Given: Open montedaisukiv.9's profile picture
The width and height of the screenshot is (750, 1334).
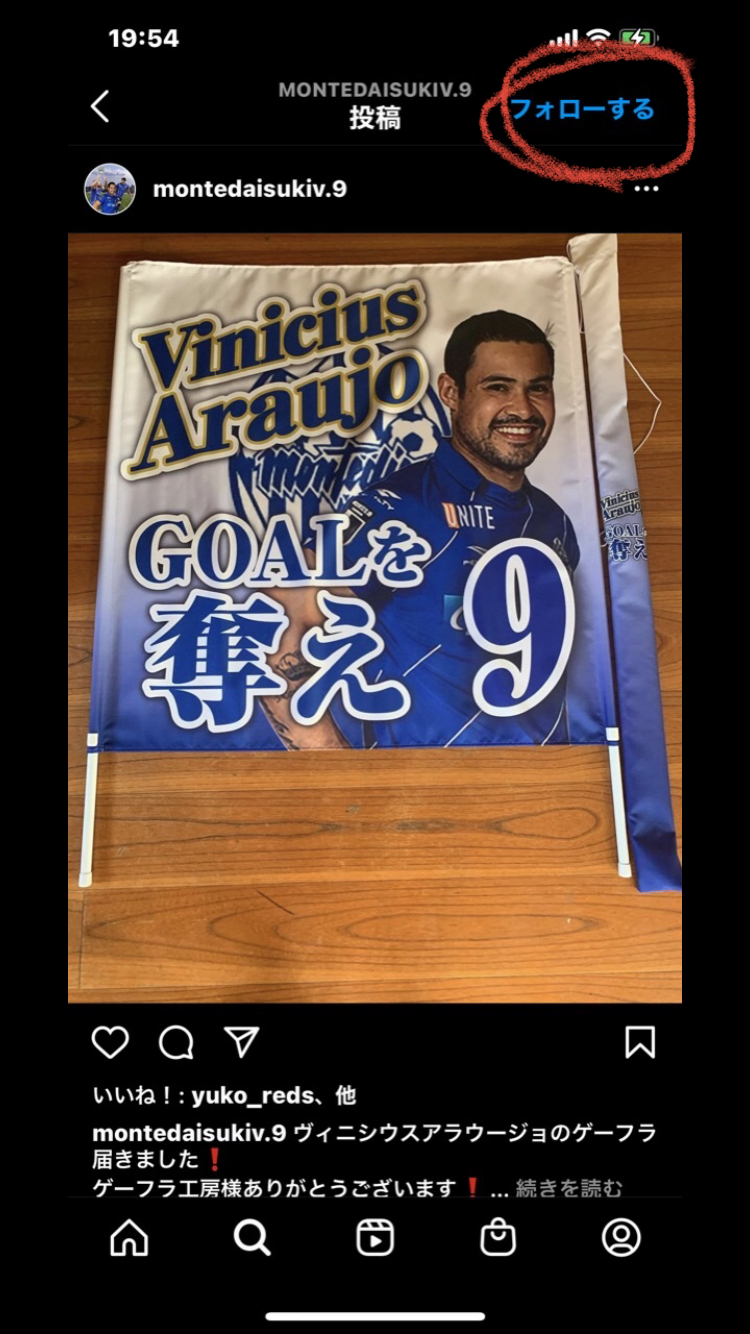Looking at the screenshot, I should (x=110, y=189).
